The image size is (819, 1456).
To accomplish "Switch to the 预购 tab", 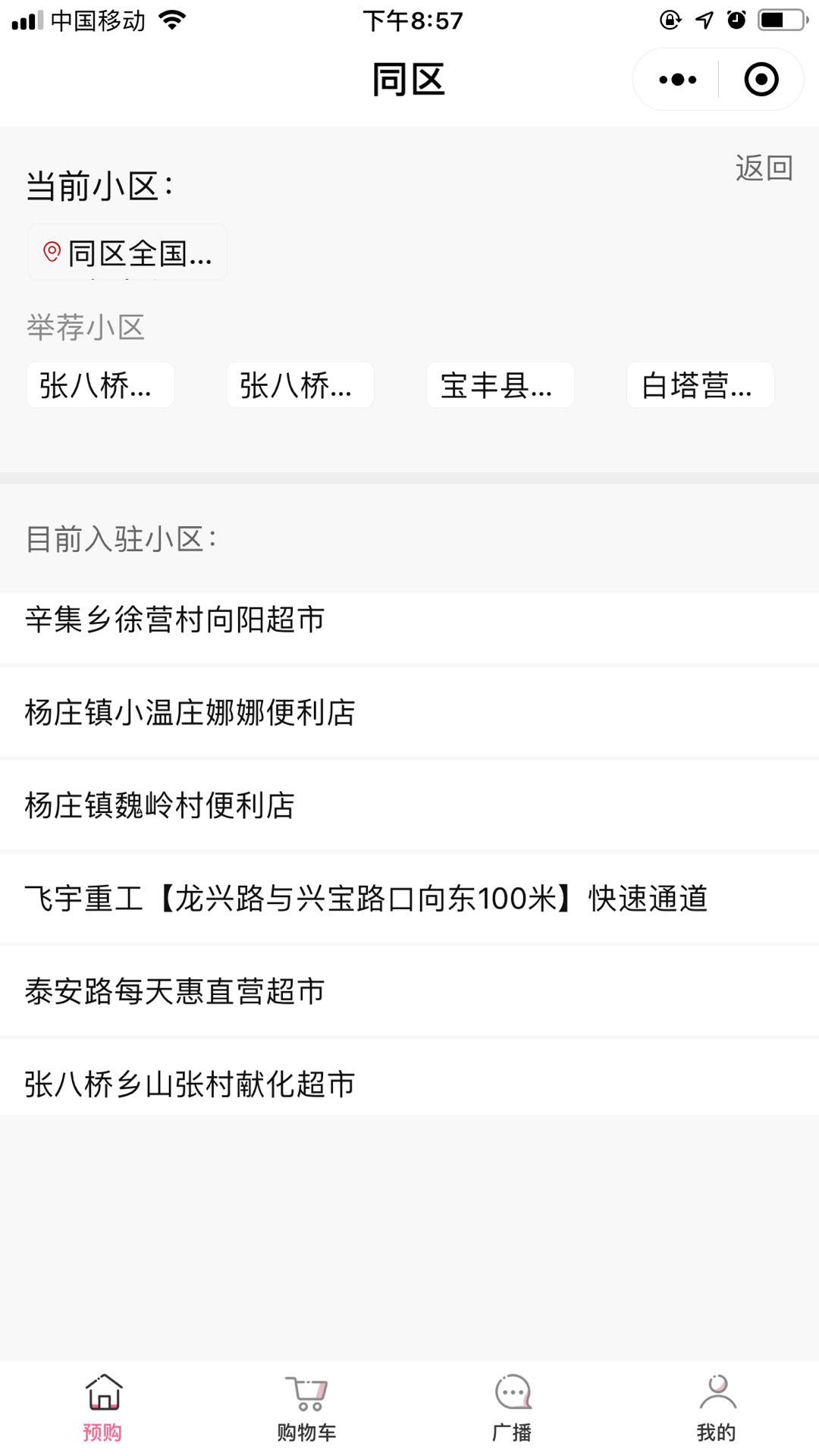I will pyautogui.click(x=103, y=1407).
